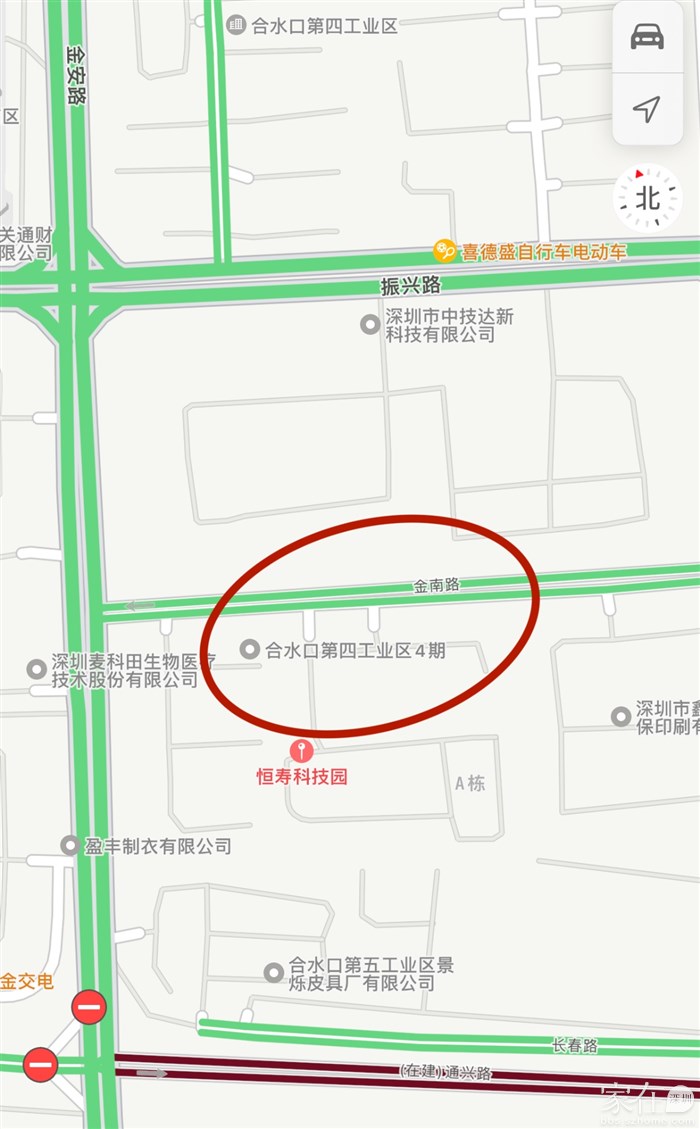Open the 深圳市中技达新科技有限公司 marker
The width and height of the screenshot is (700, 1129).
pyautogui.click(x=370, y=323)
